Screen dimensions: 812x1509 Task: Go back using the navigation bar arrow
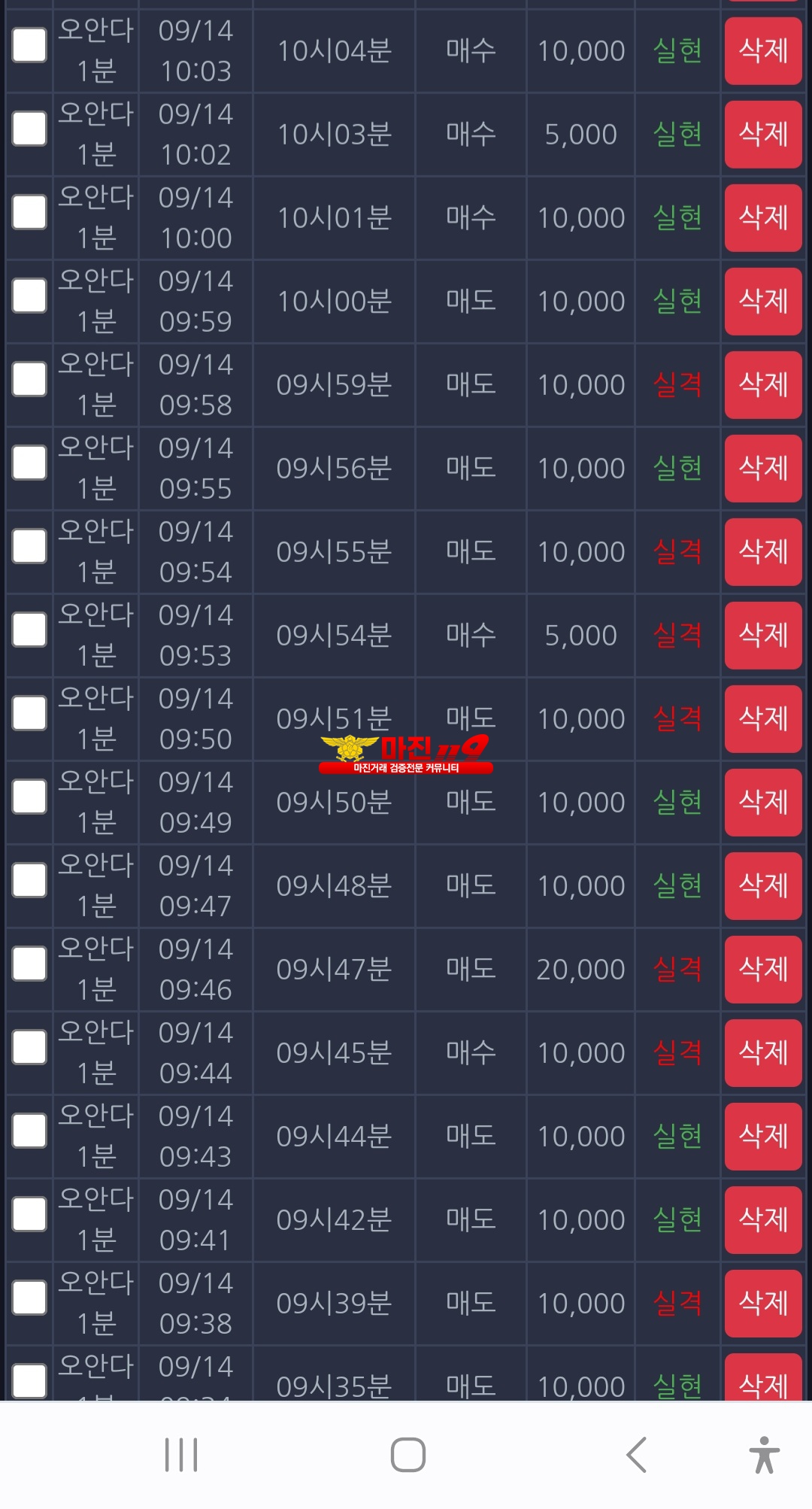click(636, 1455)
